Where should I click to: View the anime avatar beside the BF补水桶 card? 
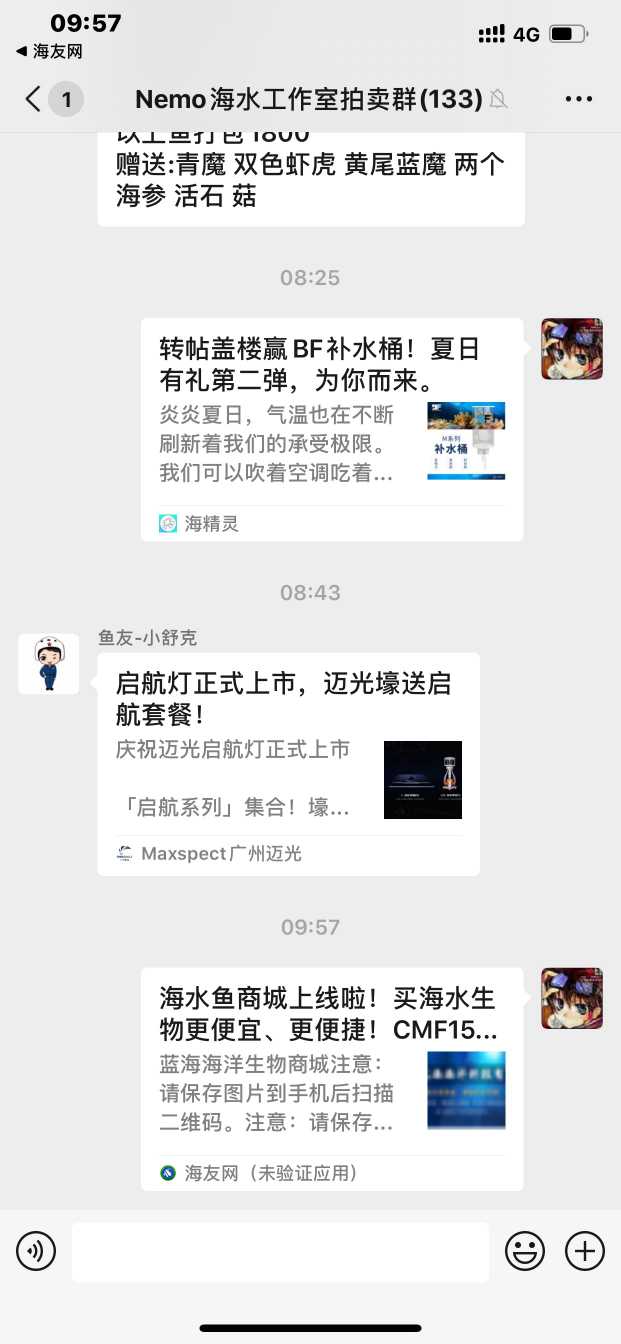coord(572,349)
